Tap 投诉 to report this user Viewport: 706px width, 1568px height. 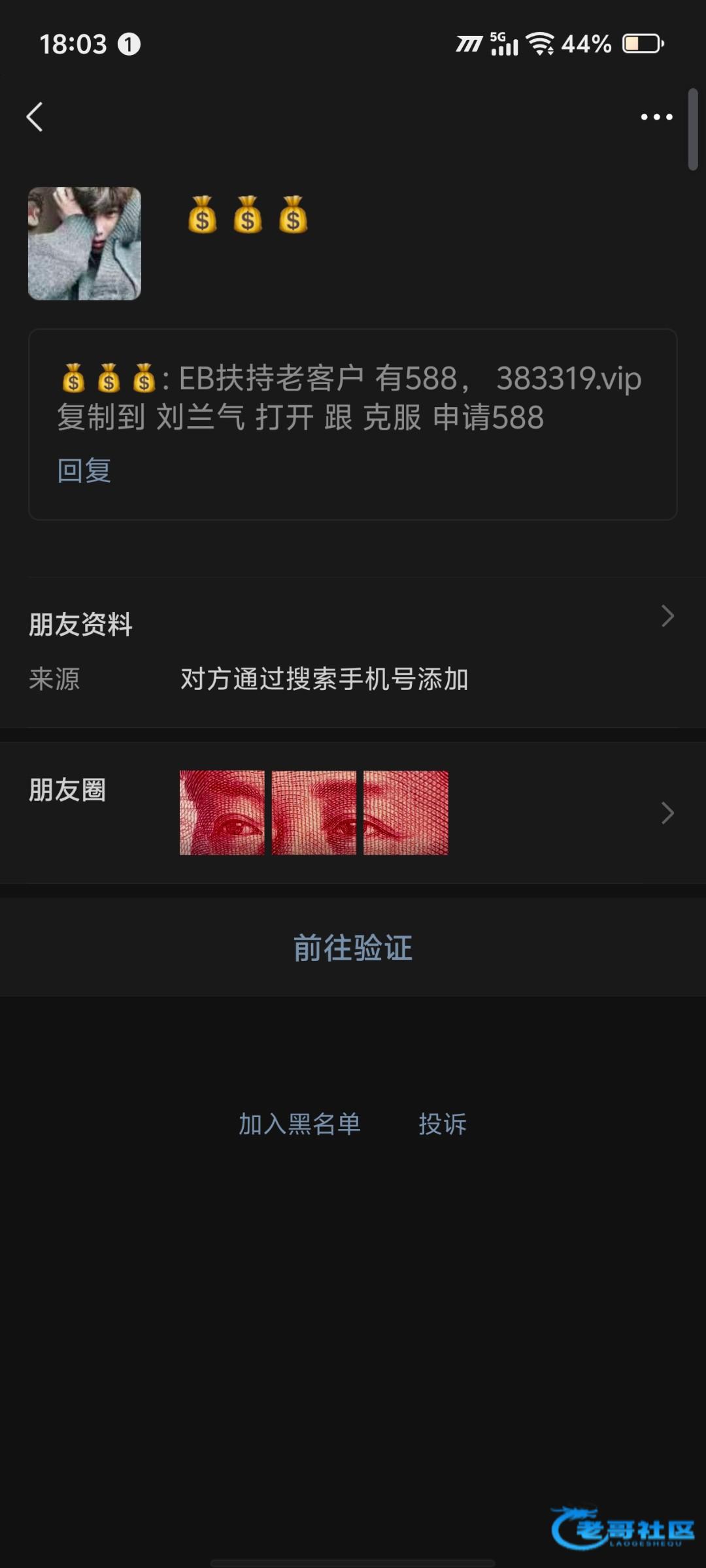click(x=443, y=1124)
